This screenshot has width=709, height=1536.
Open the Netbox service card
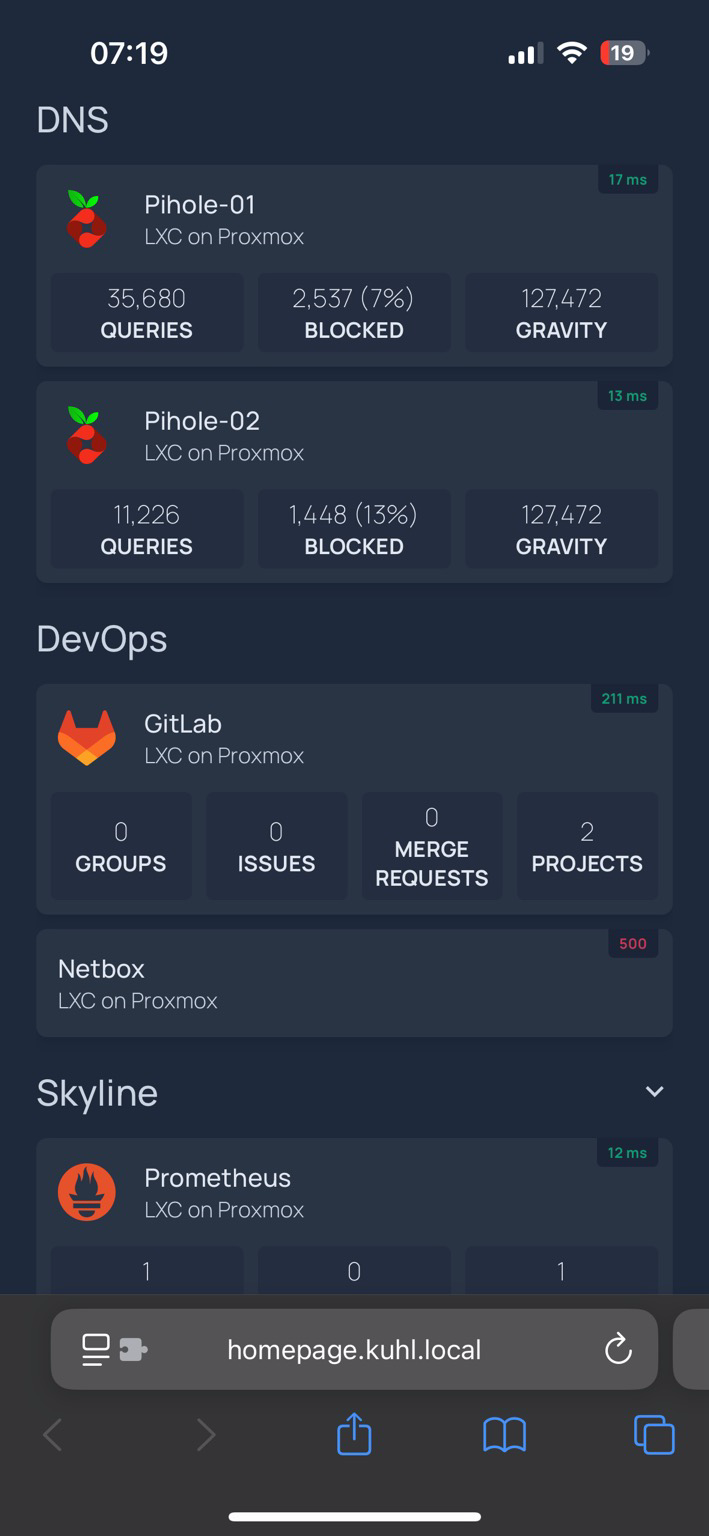(x=354, y=983)
